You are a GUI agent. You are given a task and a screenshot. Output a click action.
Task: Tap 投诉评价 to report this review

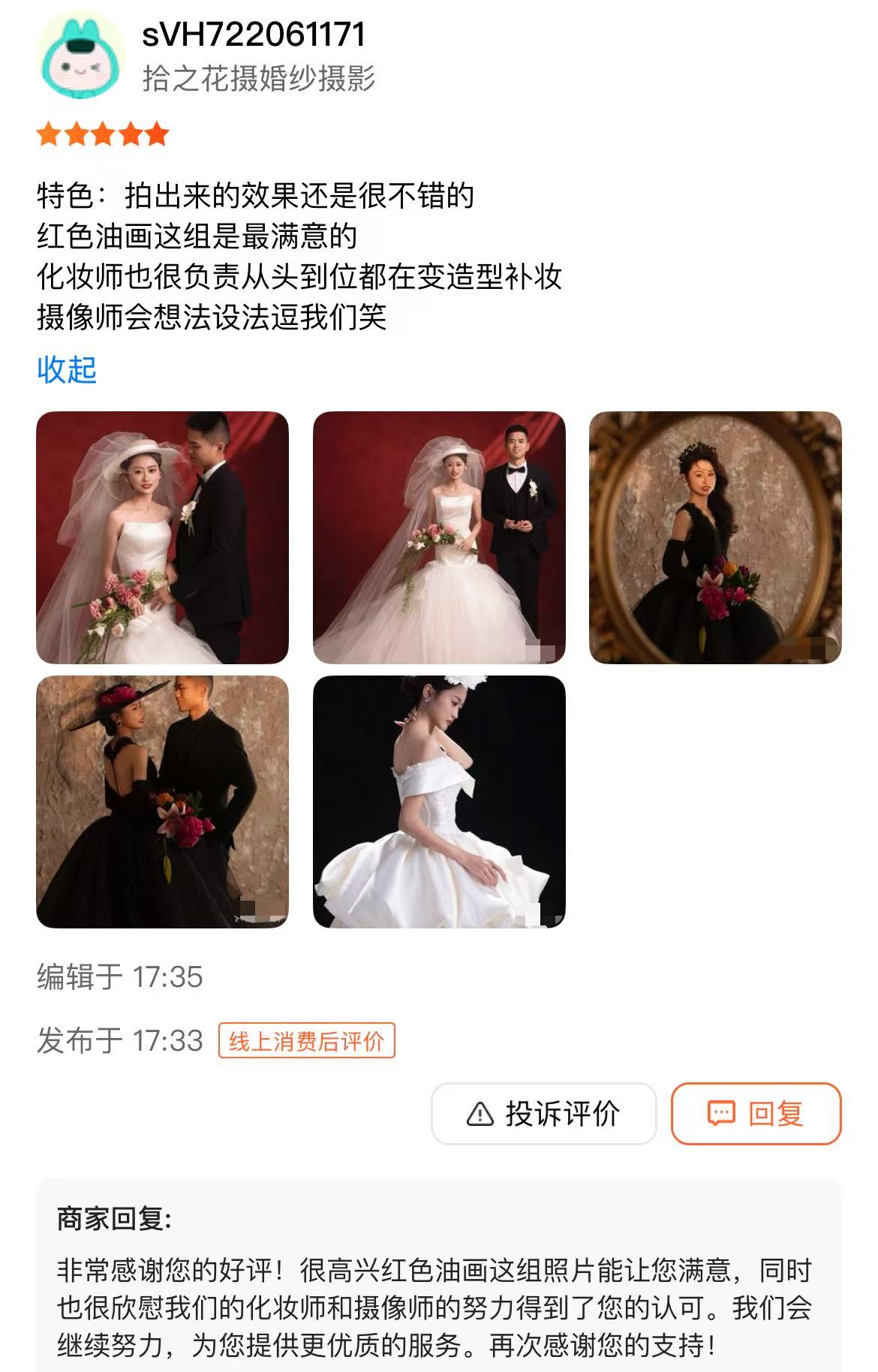(x=543, y=1114)
